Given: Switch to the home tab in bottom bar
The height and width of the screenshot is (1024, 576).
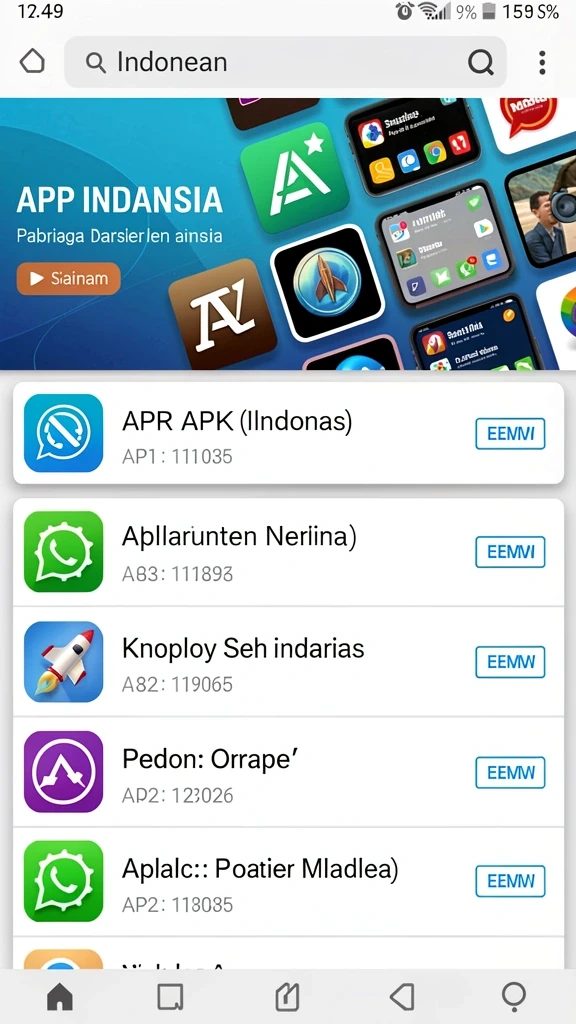Looking at the screenshot, I should tap(60, 997).
